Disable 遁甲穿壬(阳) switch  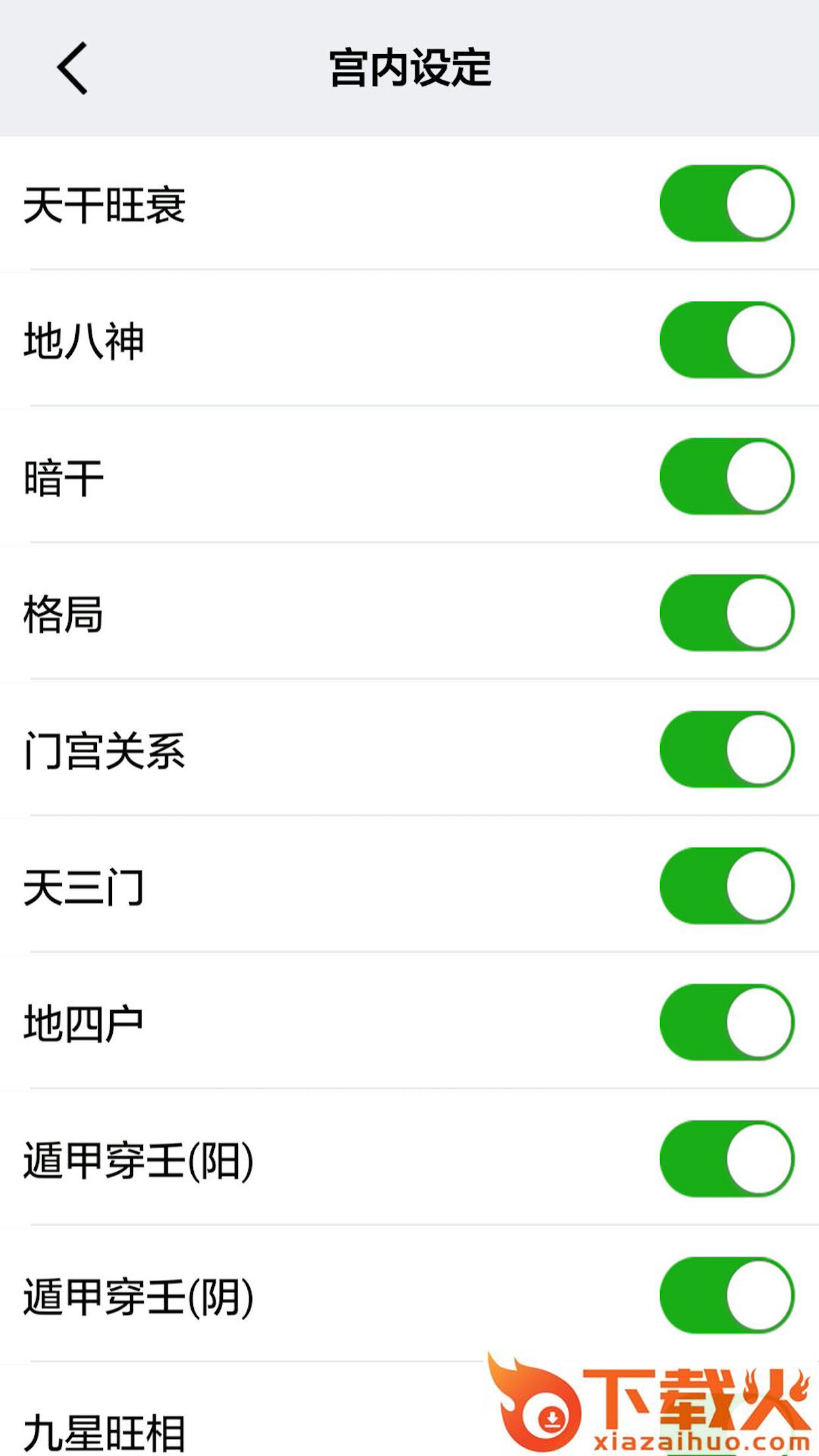[727, 1159]
